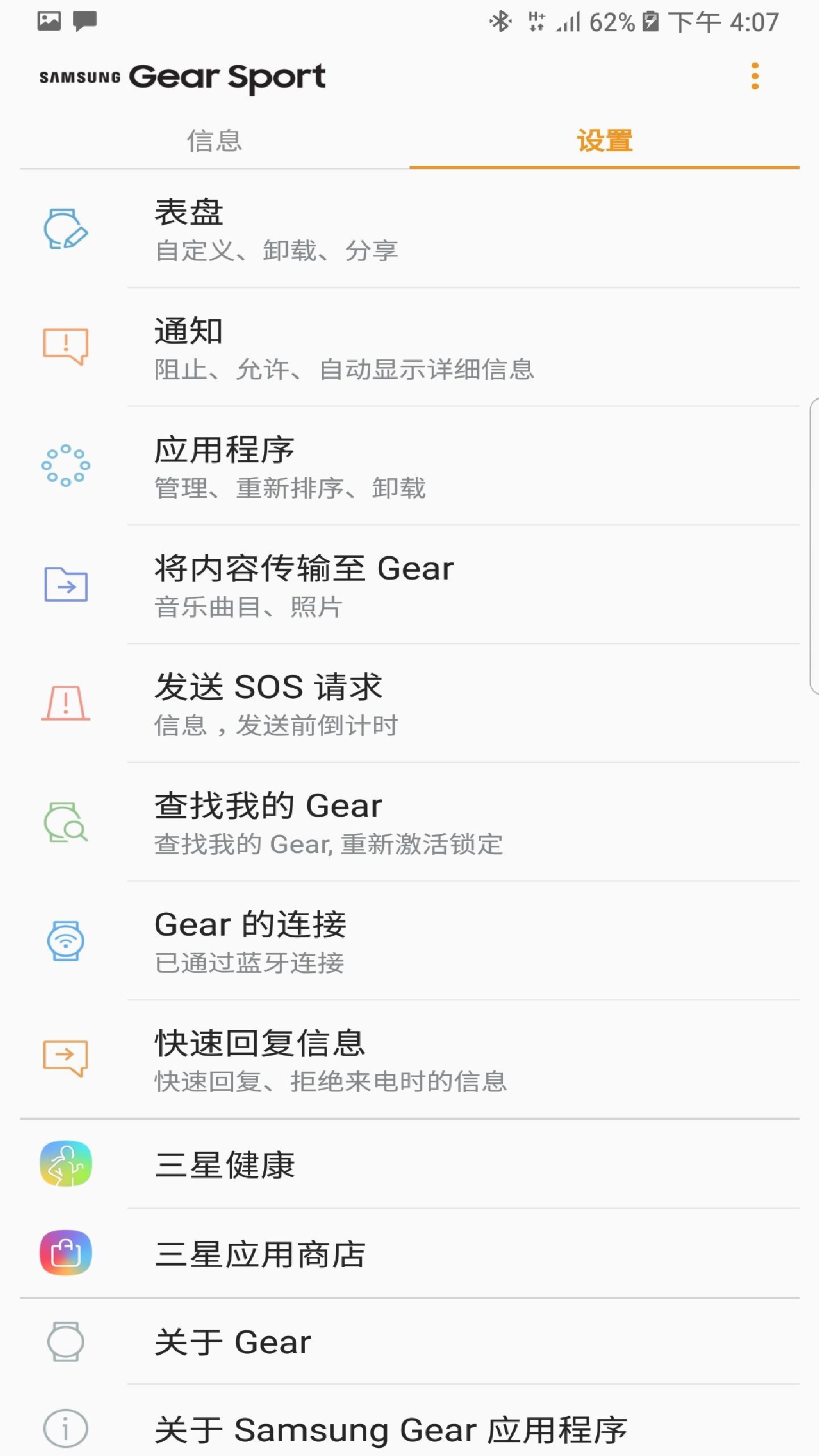Open 表盘 watch face settings
The width and height of the screenshot is (819, 1456).
[x=409, y=229]
